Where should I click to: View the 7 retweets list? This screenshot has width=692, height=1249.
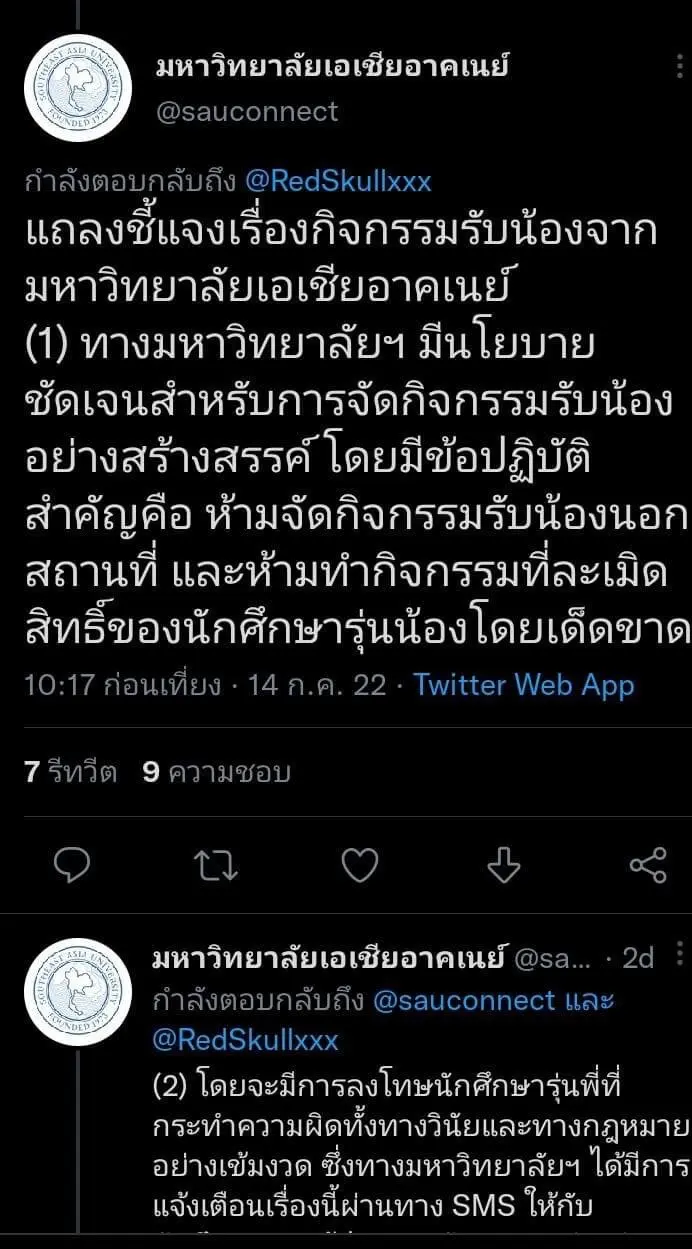pos(70,772)
